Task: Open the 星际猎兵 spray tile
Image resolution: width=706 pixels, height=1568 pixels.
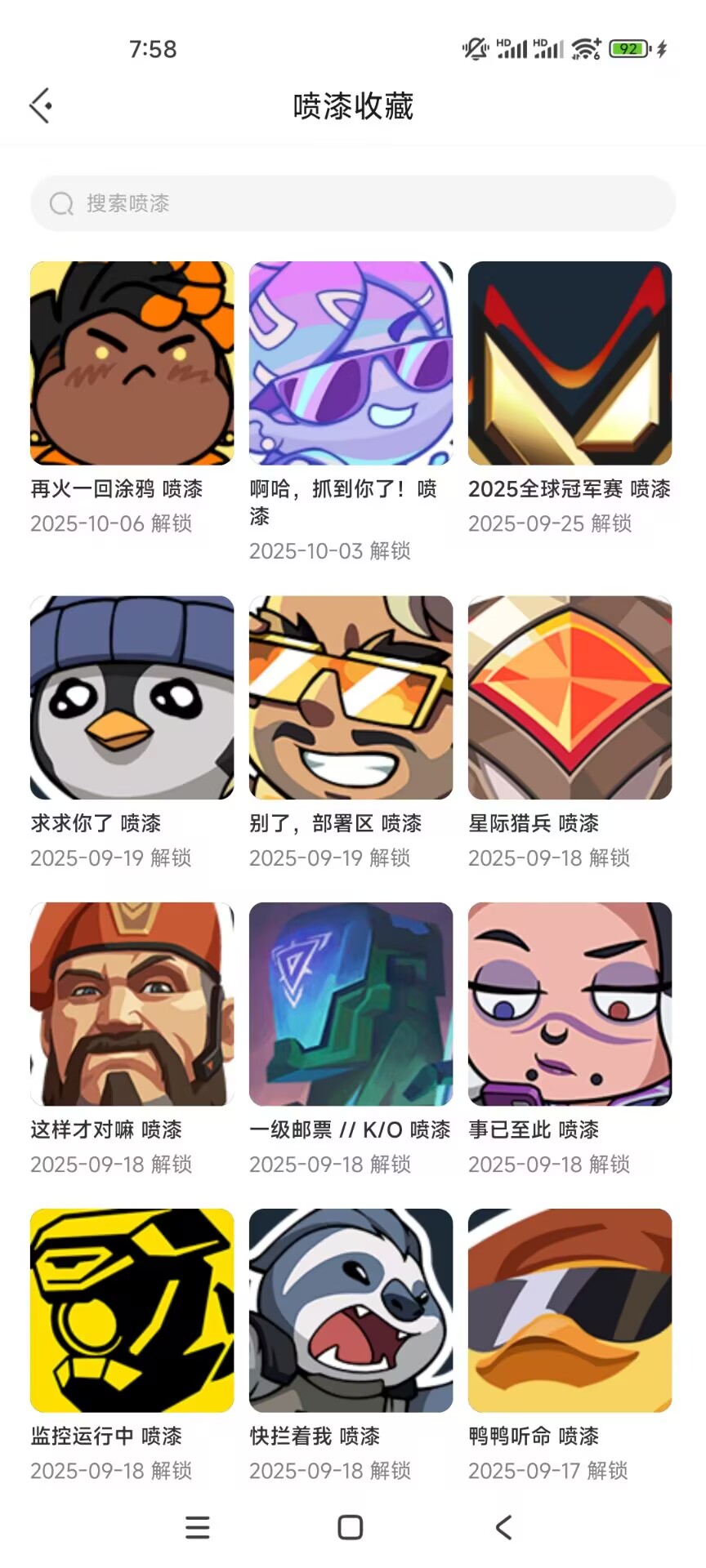Action: tap(570, 697)
